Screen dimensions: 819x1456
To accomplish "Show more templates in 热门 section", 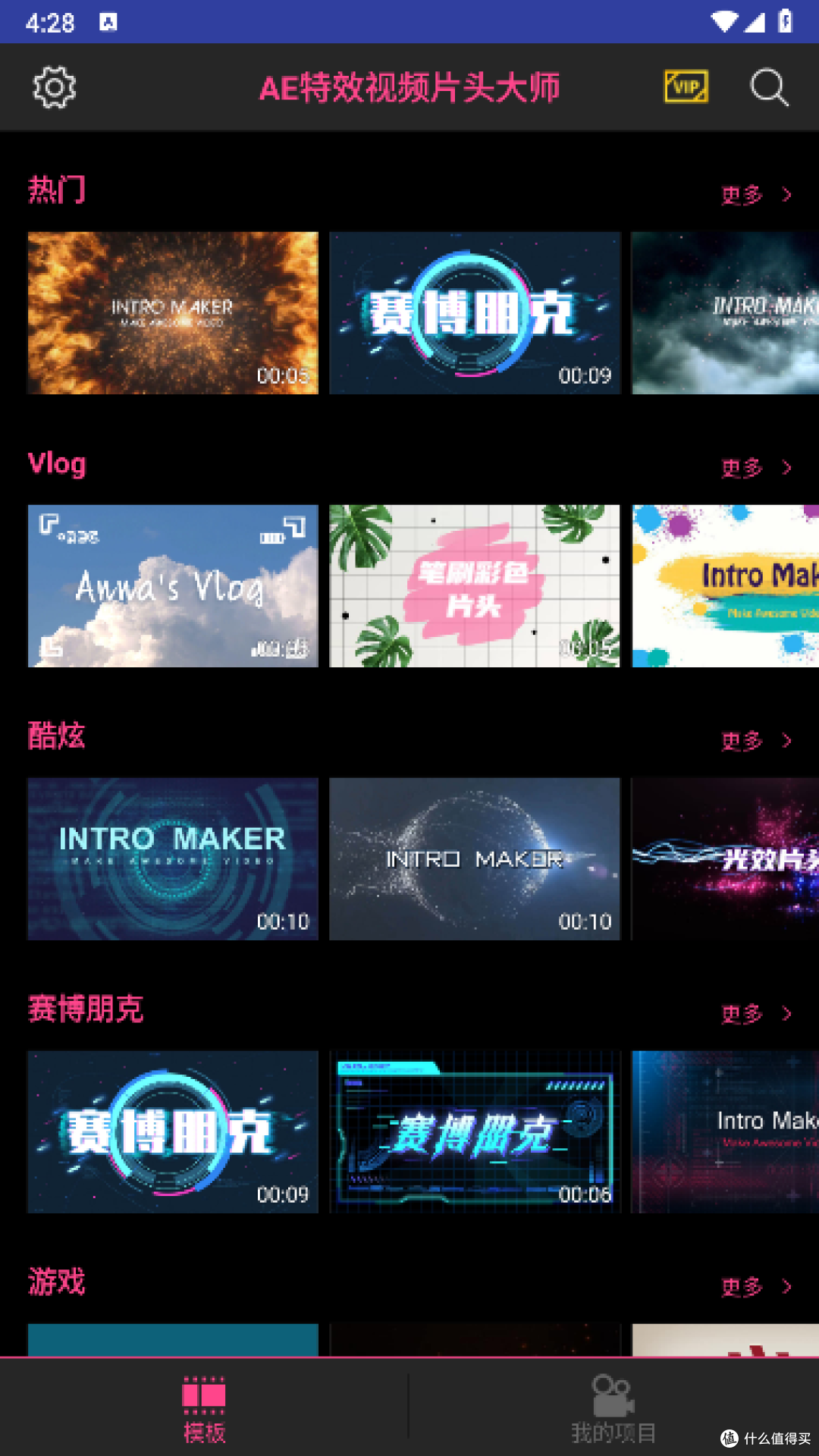I will 755,195.
